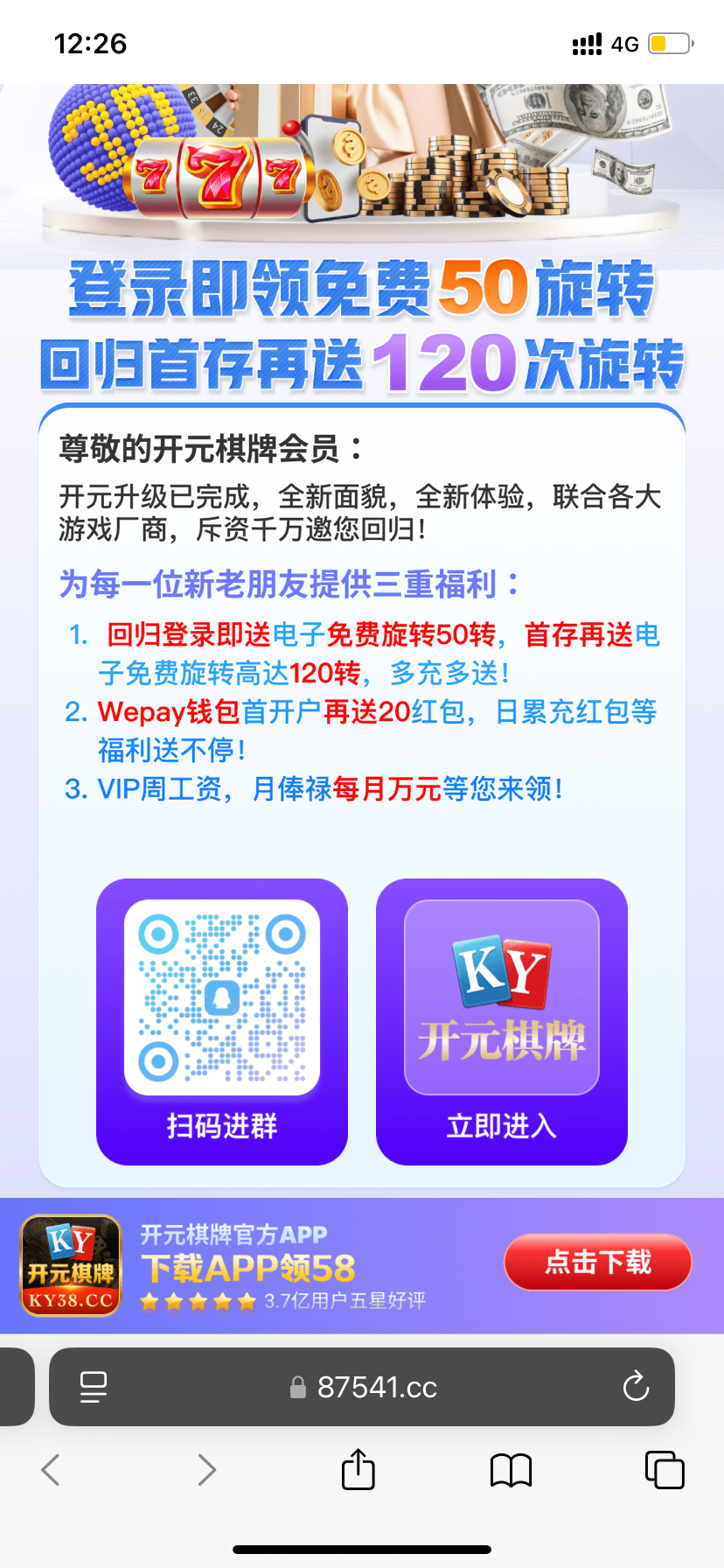Enter via the 立即进入 button

[x=501, y=1124]
